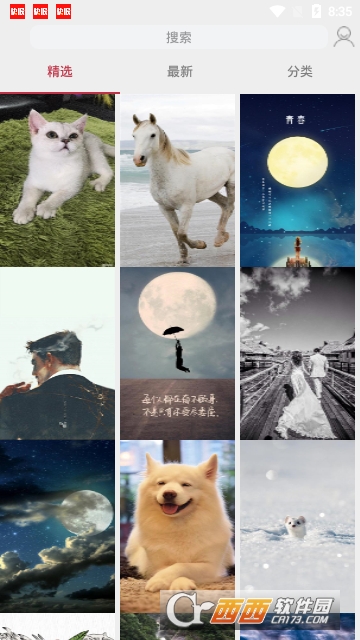The width and height of the screenshot is (360, 640).
Task: Open the user profile icon
Action: [x=344, y=37]
